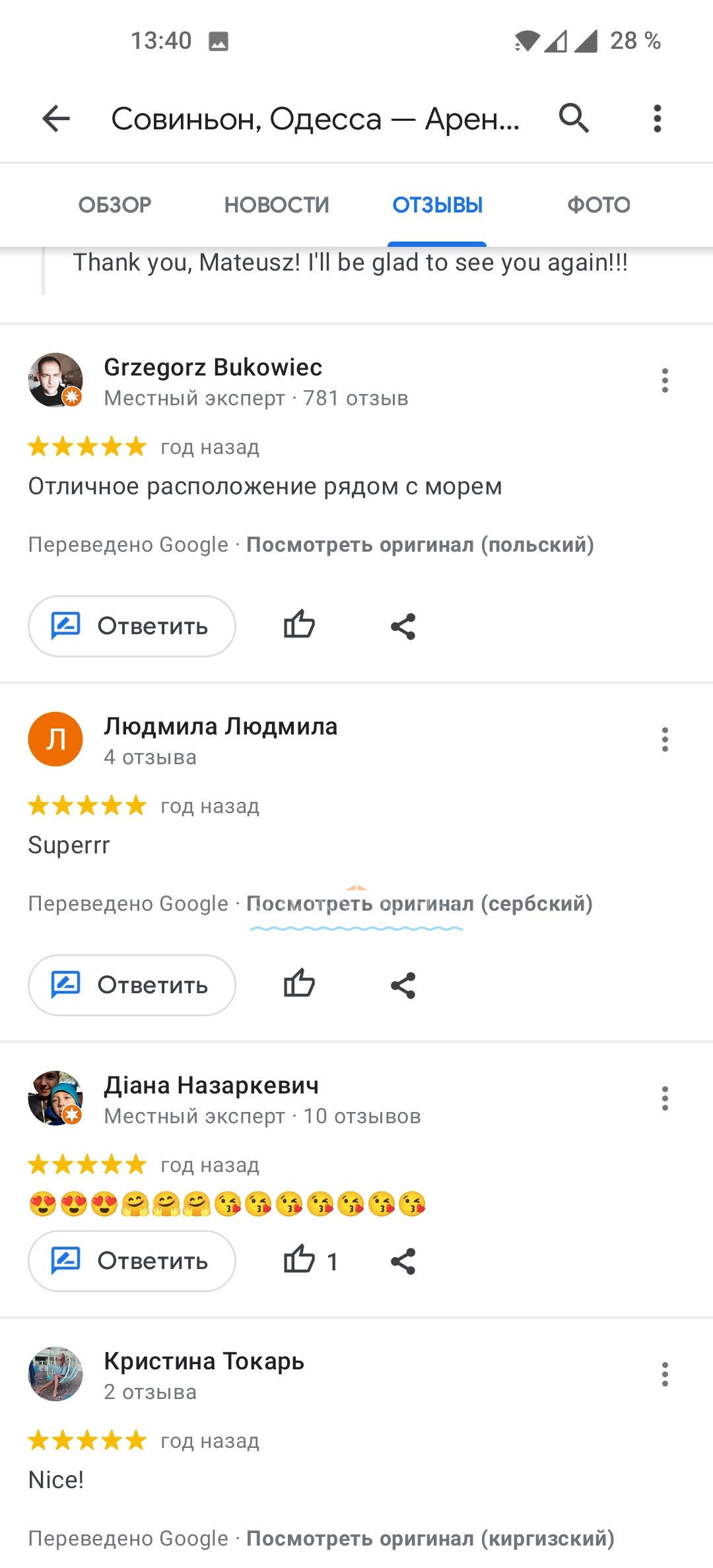Like Людмила Людмила's review
This screenshot has height=1568, width=713.
[x=299, y=983]
